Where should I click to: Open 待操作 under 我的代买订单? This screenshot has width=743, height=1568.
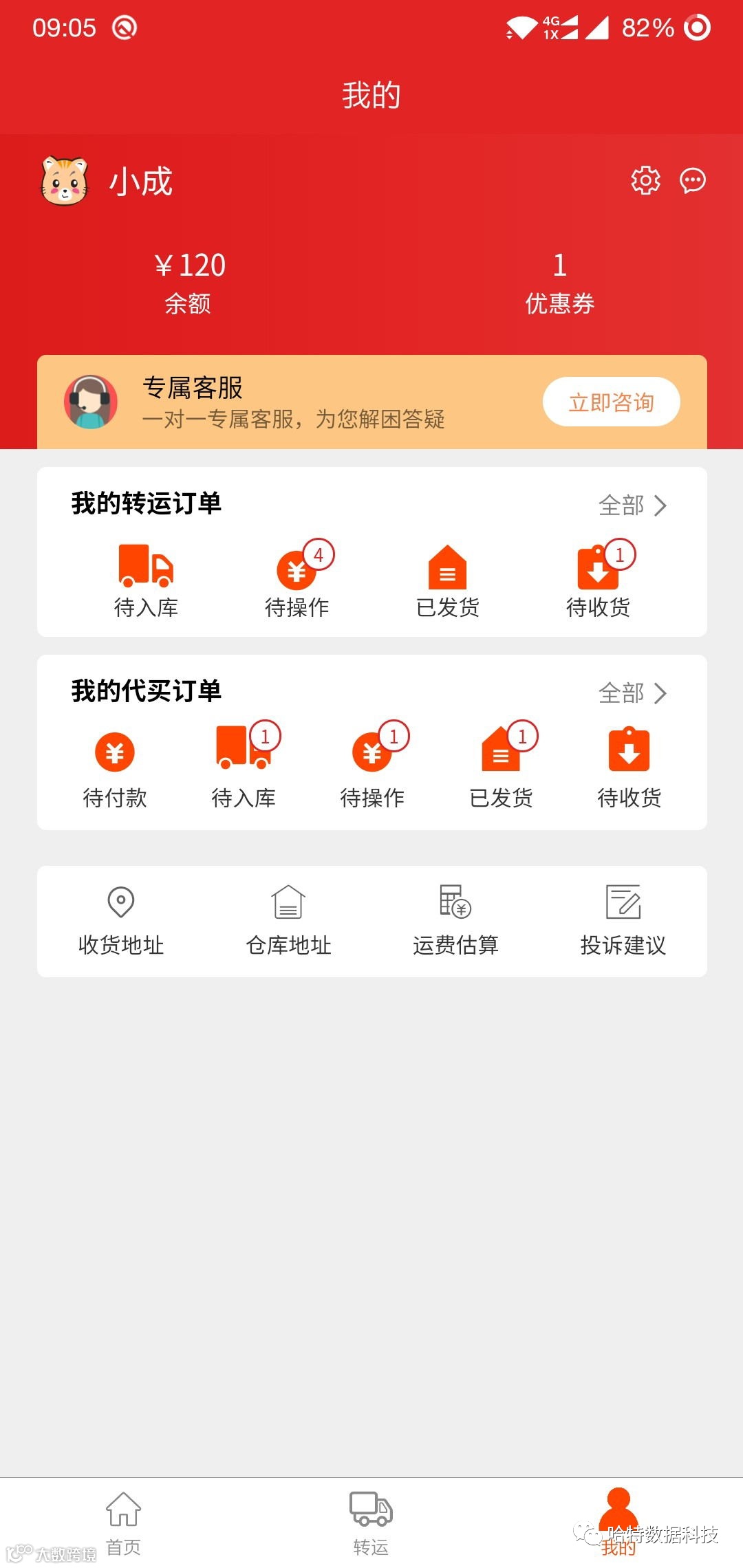tap(372, 769)
